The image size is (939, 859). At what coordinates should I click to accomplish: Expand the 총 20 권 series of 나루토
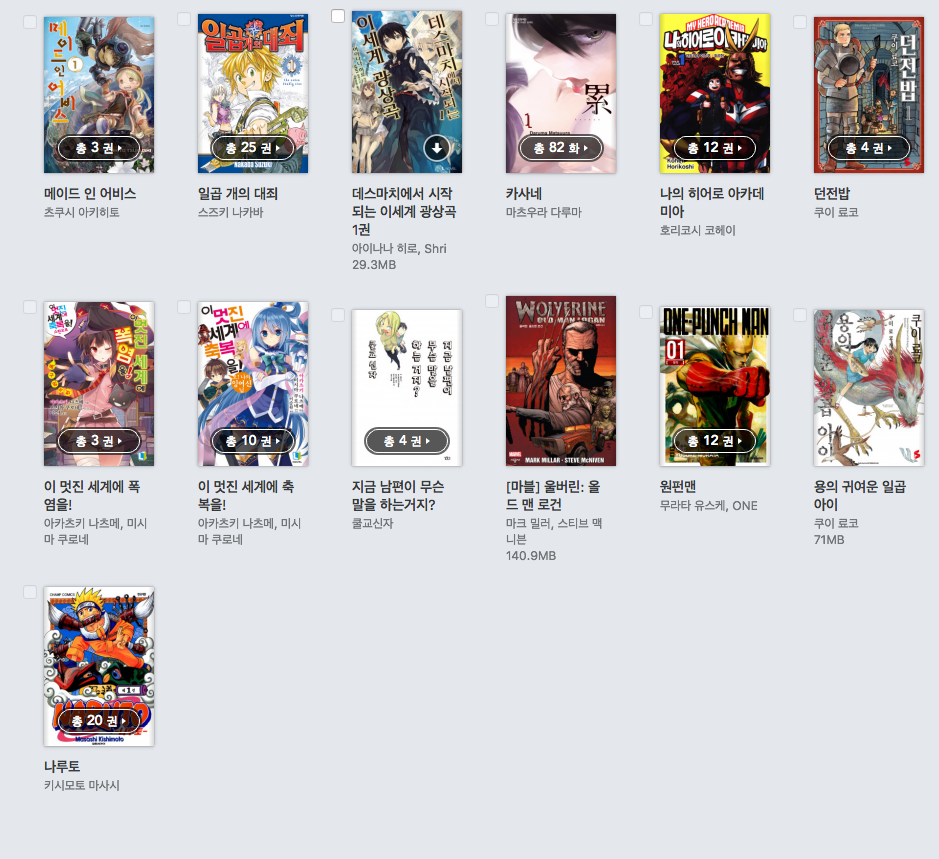coord(99,720)
